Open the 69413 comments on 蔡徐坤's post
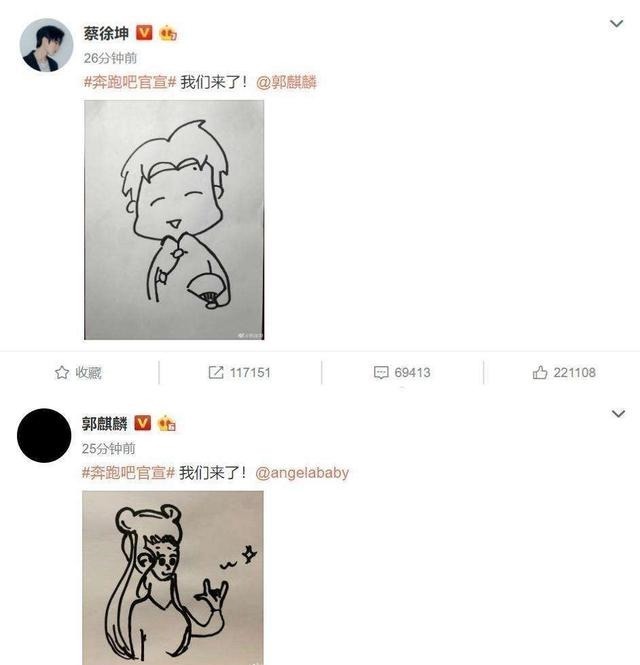 tap(402, 372)
